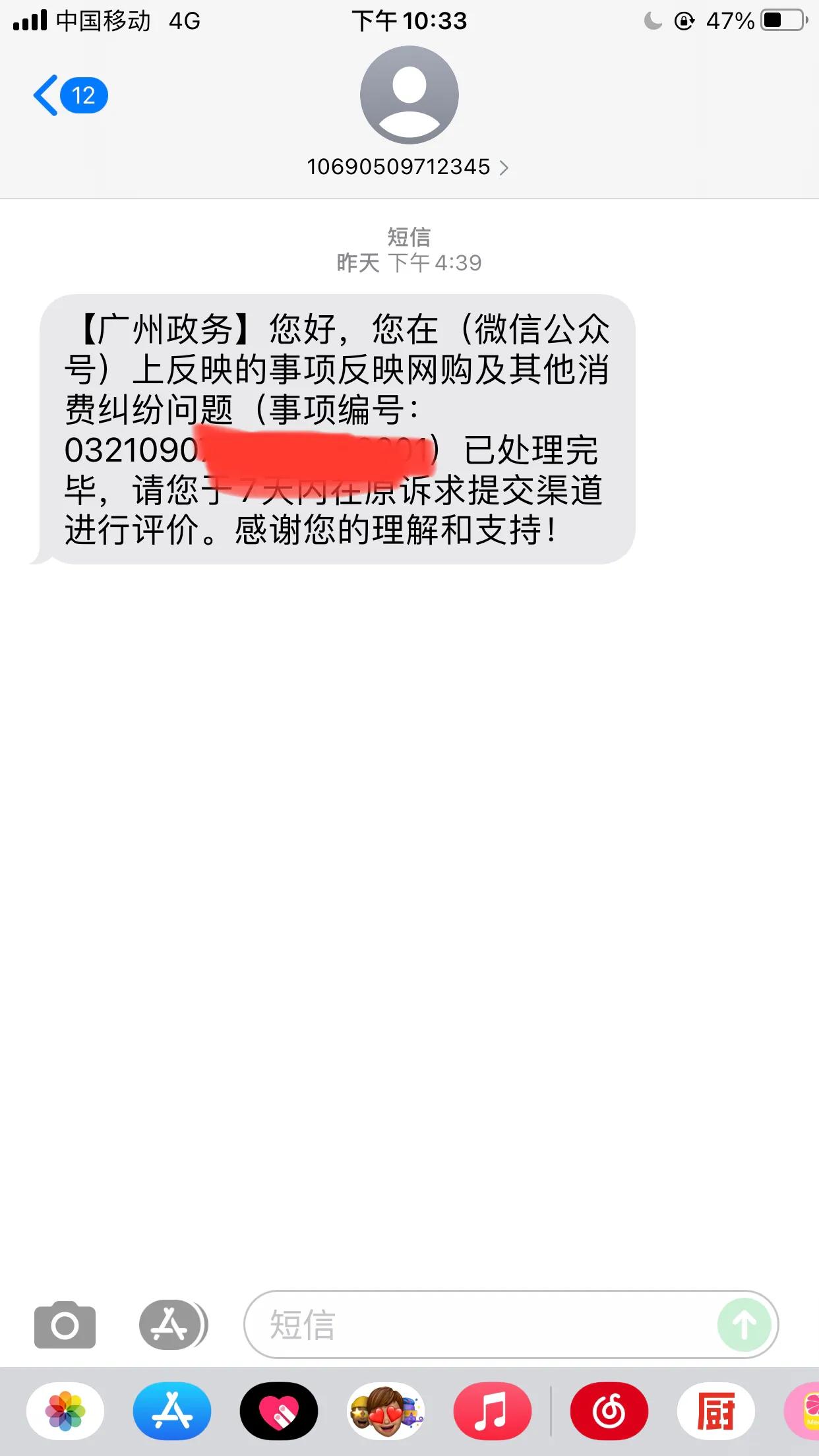The width and height of the screenshot is (819, 1456).
Task: Open the Memoji stickers app in the dock
Action: [x=382, y=1411]
